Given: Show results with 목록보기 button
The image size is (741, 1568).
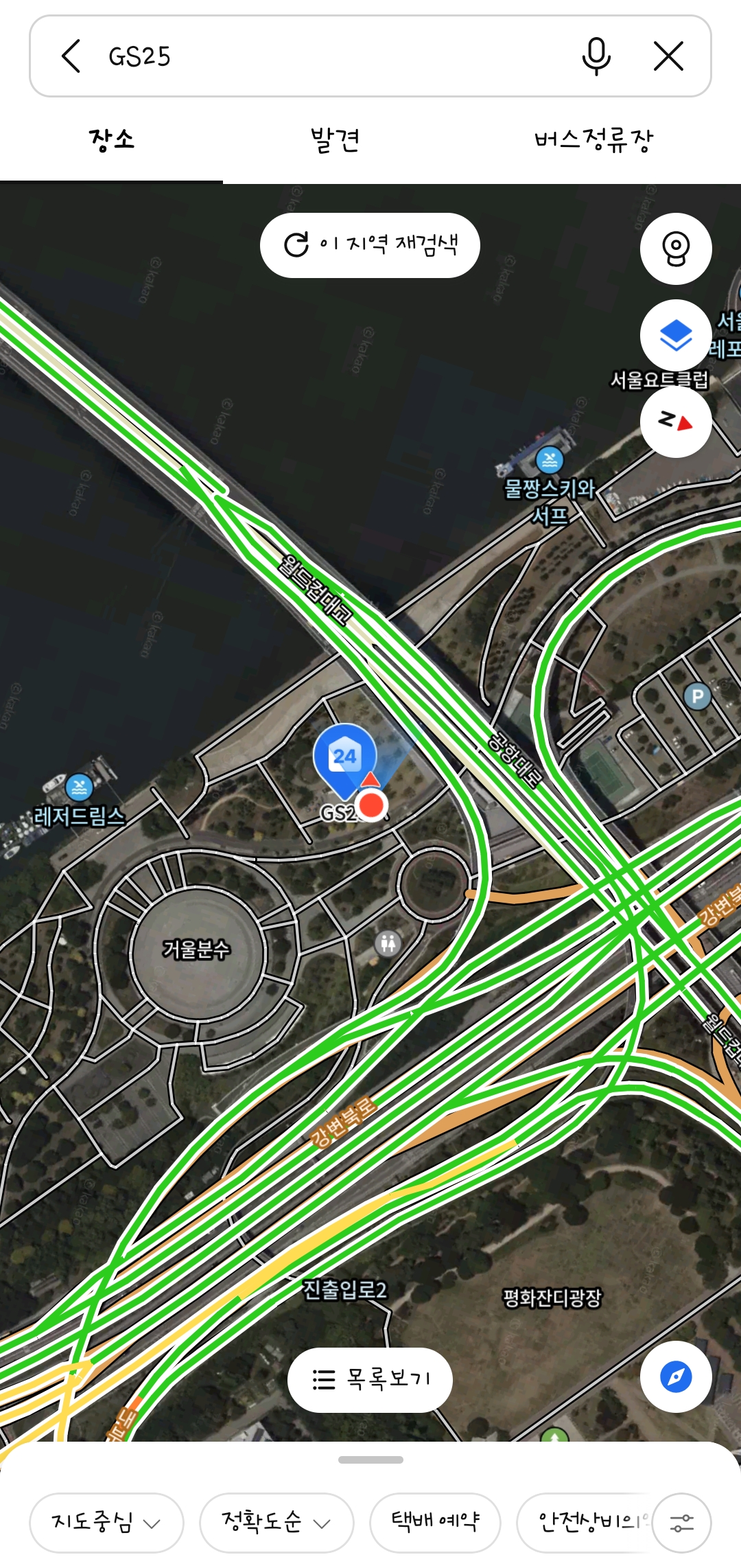Looking at the screenshot, I should (370, 1379).
